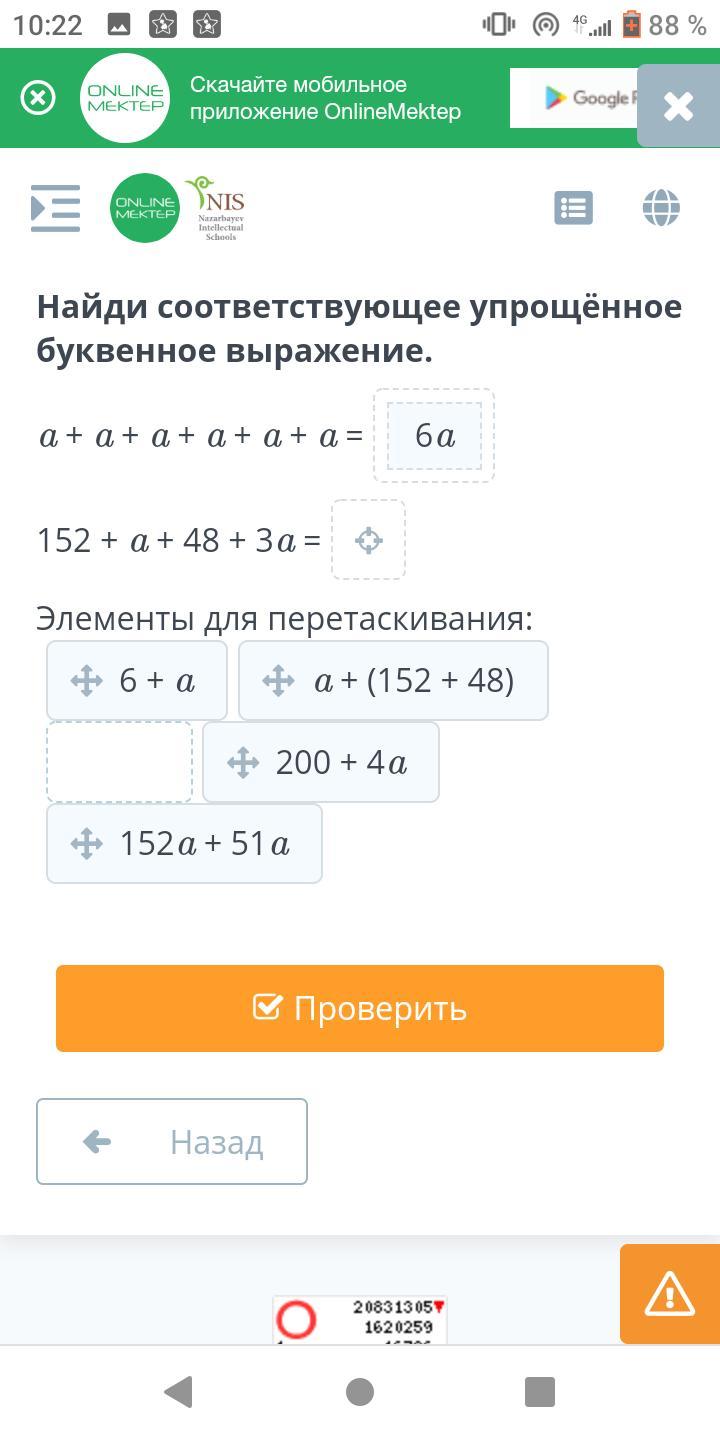Check the answer with Проверить

click(x=360, y=1008)
